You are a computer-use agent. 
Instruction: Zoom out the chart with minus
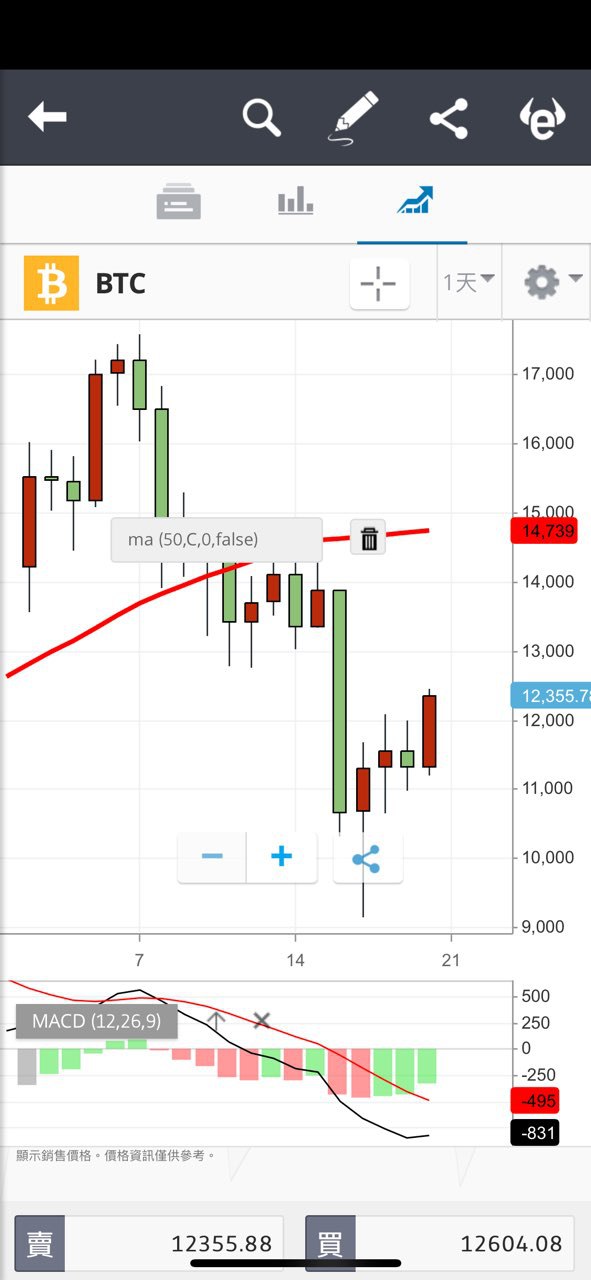click(212, 857)
